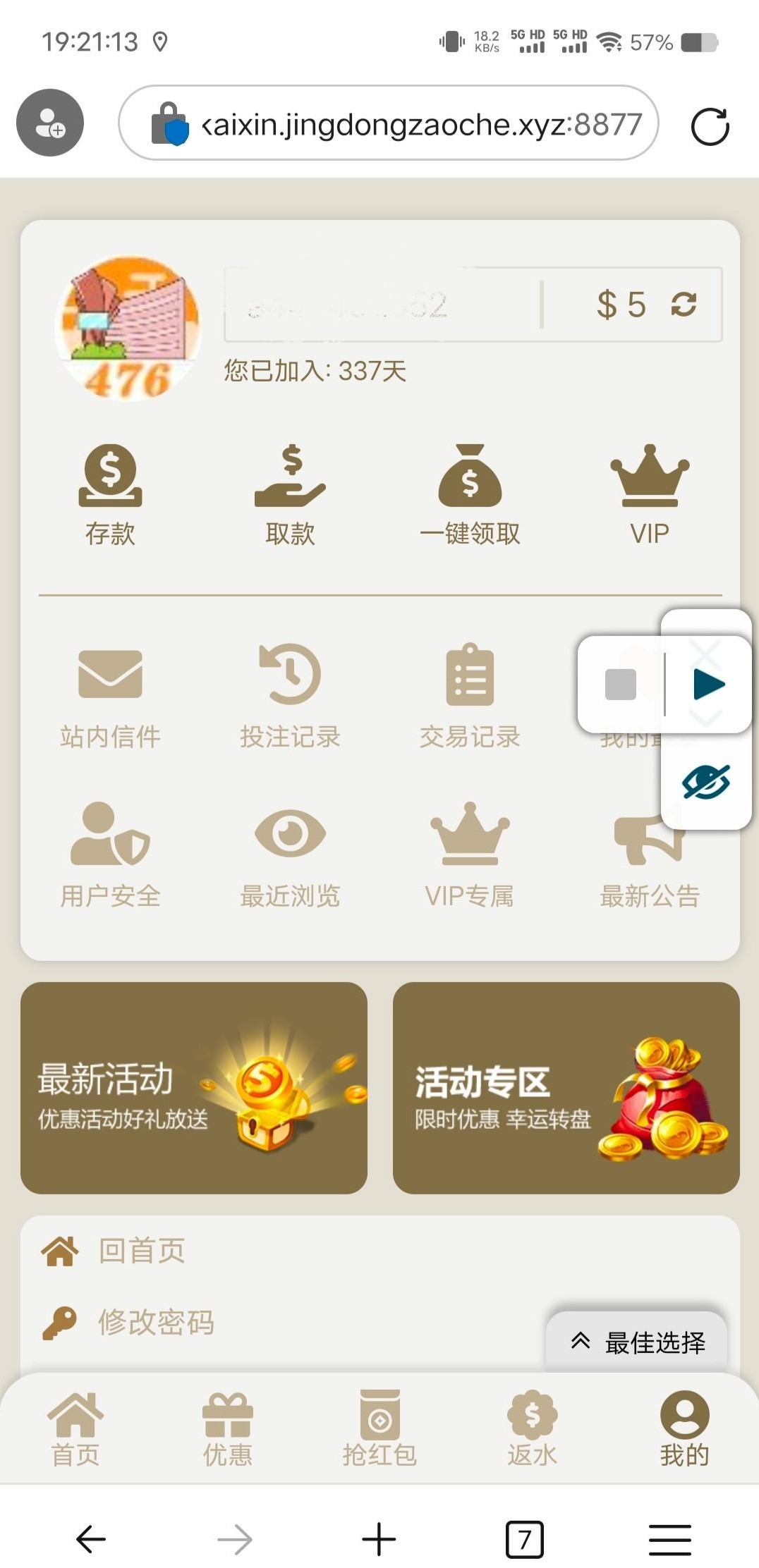The image size is (759, 1568).
Task: Open 用户安全 settings
Action: pyautogui.click(x=110, y=855)
